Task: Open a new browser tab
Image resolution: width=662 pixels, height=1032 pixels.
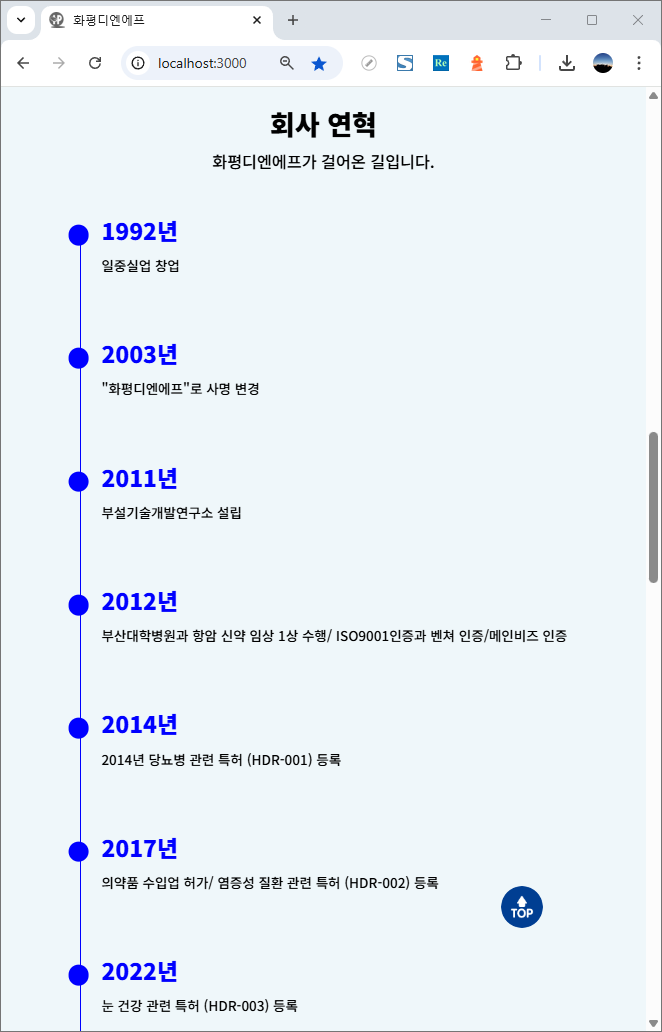Action: (x=293, y=20)
